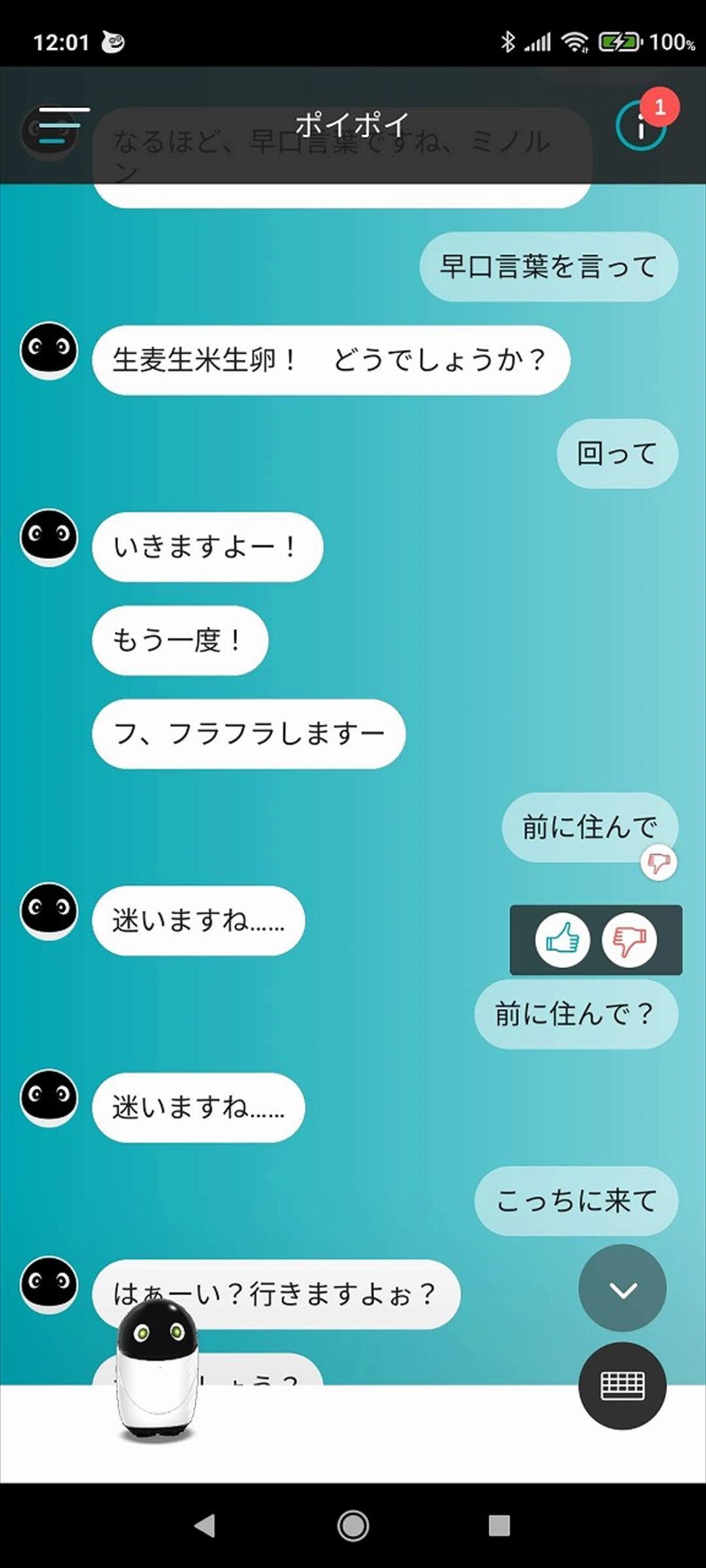706x1568 pixels.
Task: Tap the robot character at the bottom
Action: tap(156, 1372)
